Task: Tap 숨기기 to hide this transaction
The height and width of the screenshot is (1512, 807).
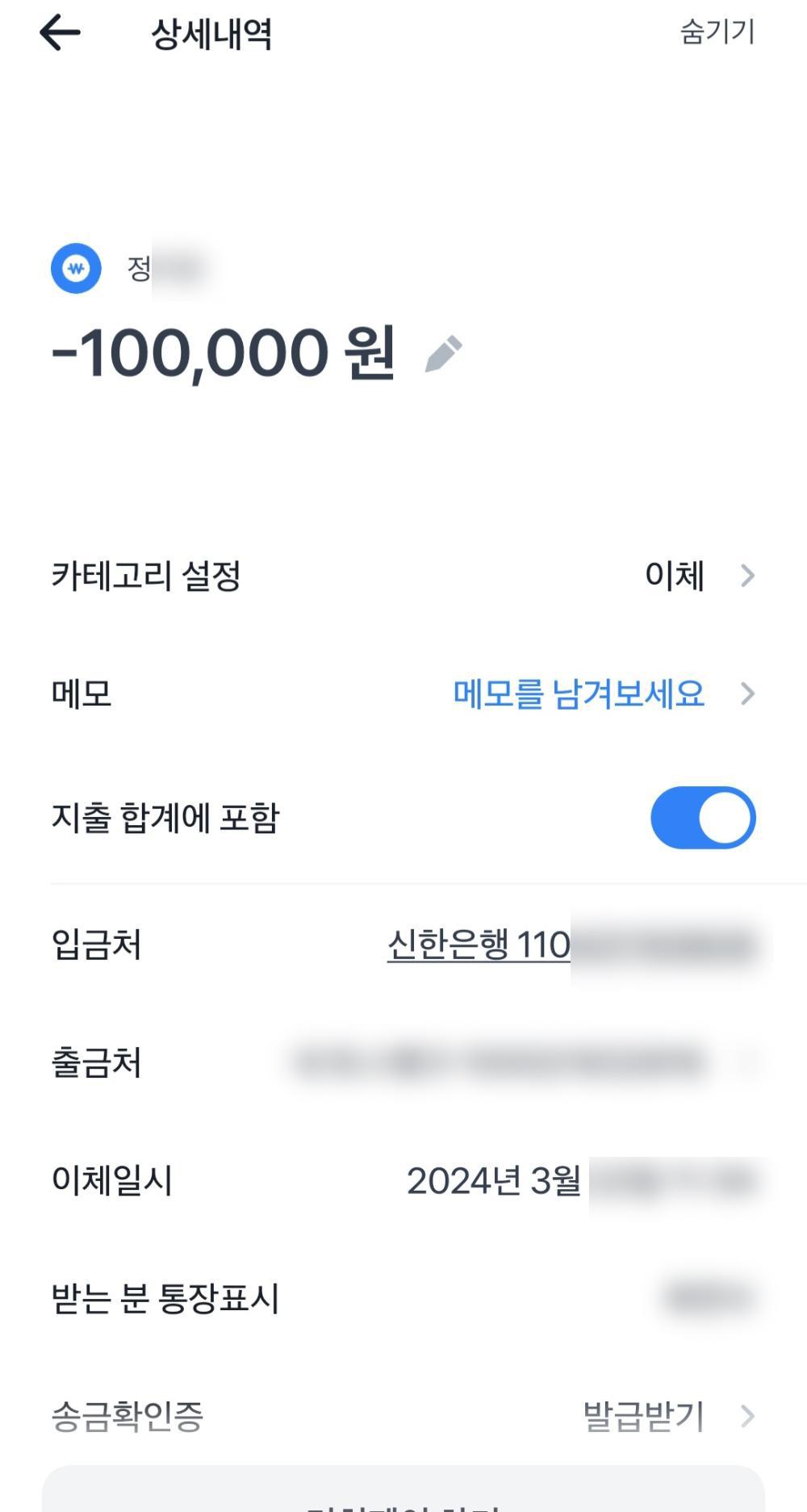Action: [717, 32]
